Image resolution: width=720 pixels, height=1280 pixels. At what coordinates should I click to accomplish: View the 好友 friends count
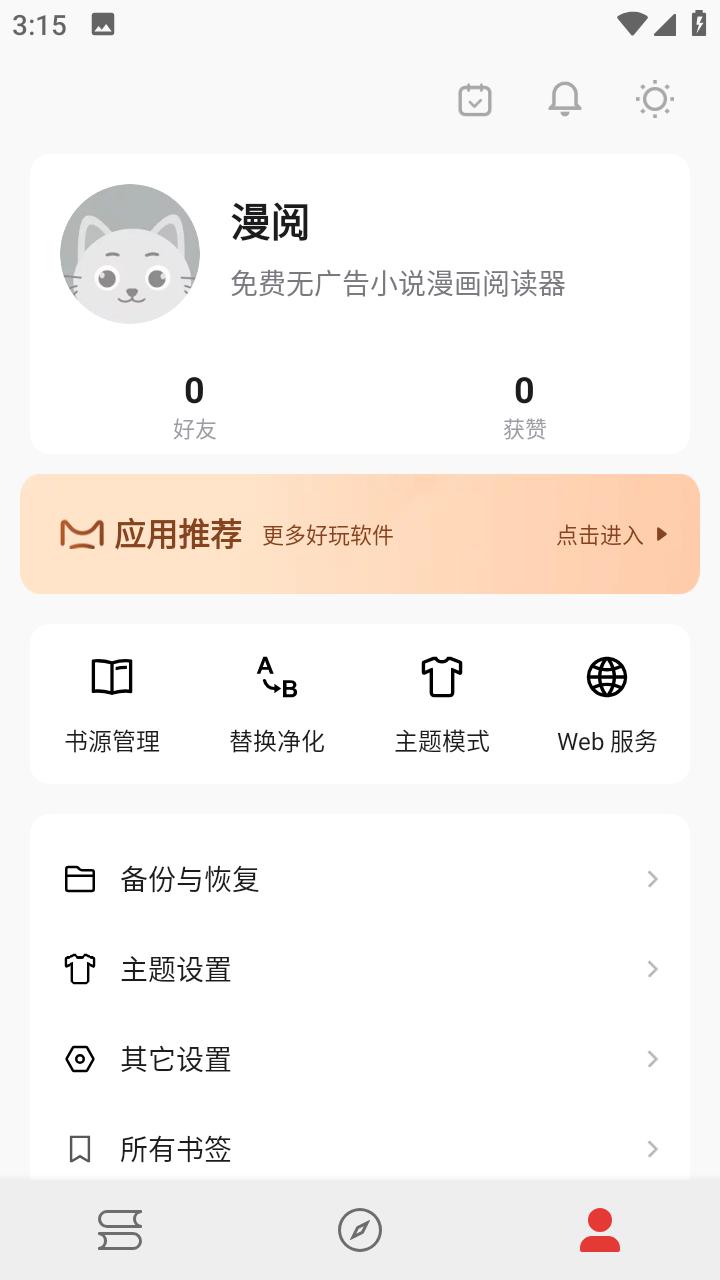(x=194, y=406)
